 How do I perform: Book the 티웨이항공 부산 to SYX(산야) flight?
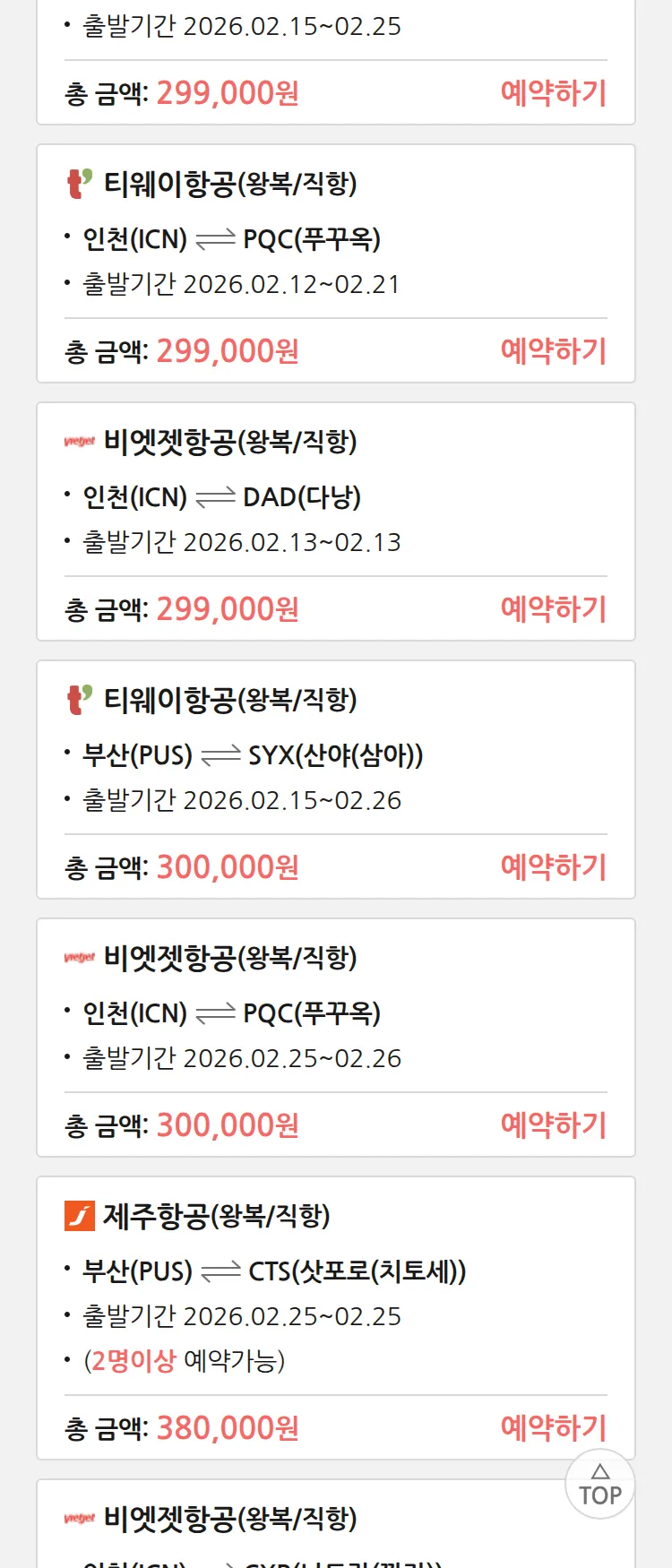click(x=553, y=867)
